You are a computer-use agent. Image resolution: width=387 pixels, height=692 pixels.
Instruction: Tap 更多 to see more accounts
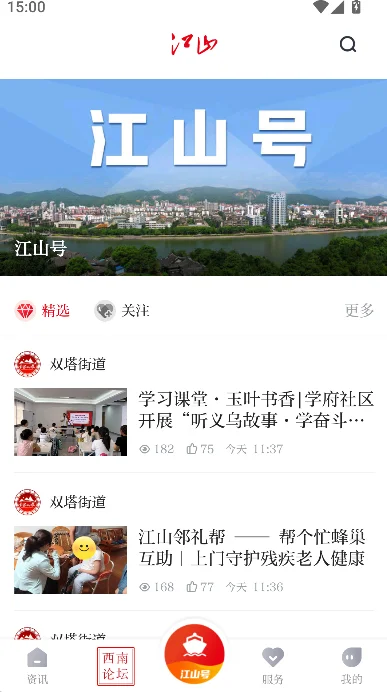coord(359,311)
